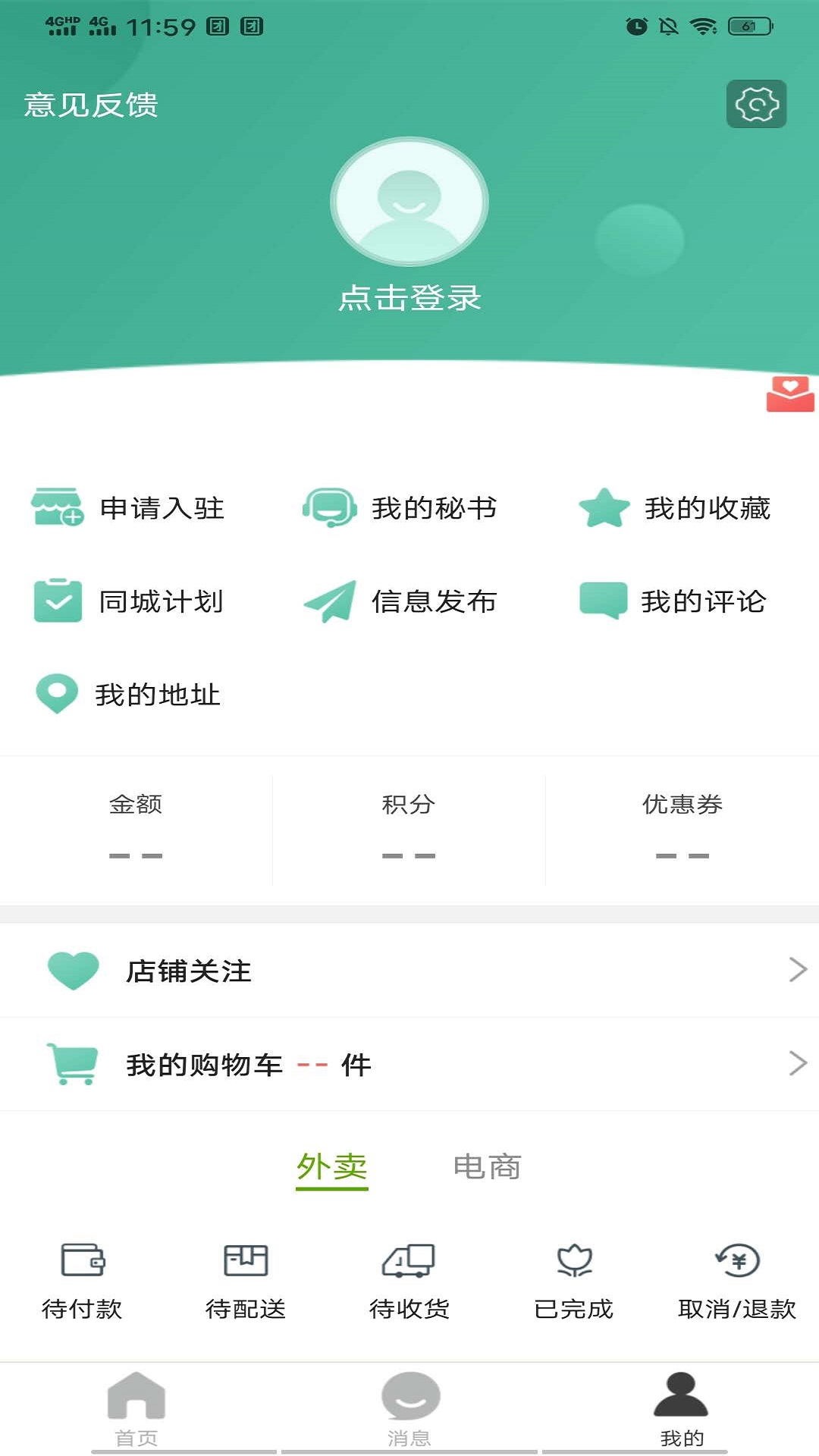
Task: Switch to the 消息 tab
Action: coord(409,1409)
